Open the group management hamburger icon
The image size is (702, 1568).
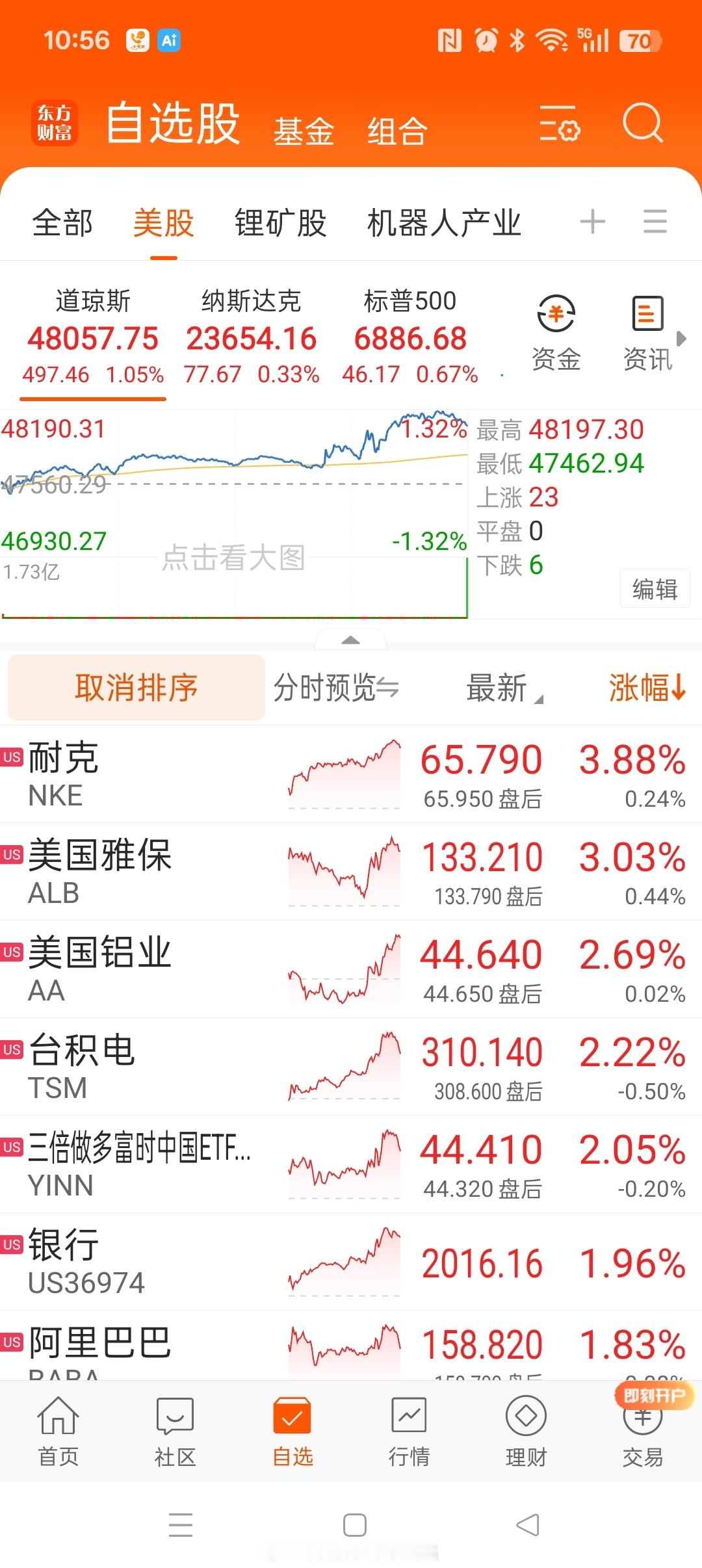click(655, 222)
